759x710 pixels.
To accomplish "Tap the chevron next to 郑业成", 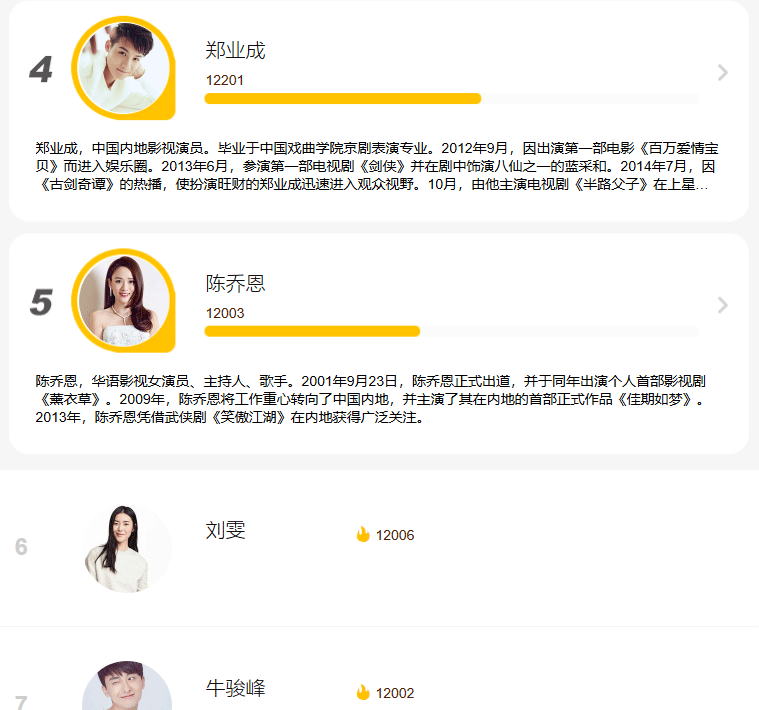I will point(723,72).
